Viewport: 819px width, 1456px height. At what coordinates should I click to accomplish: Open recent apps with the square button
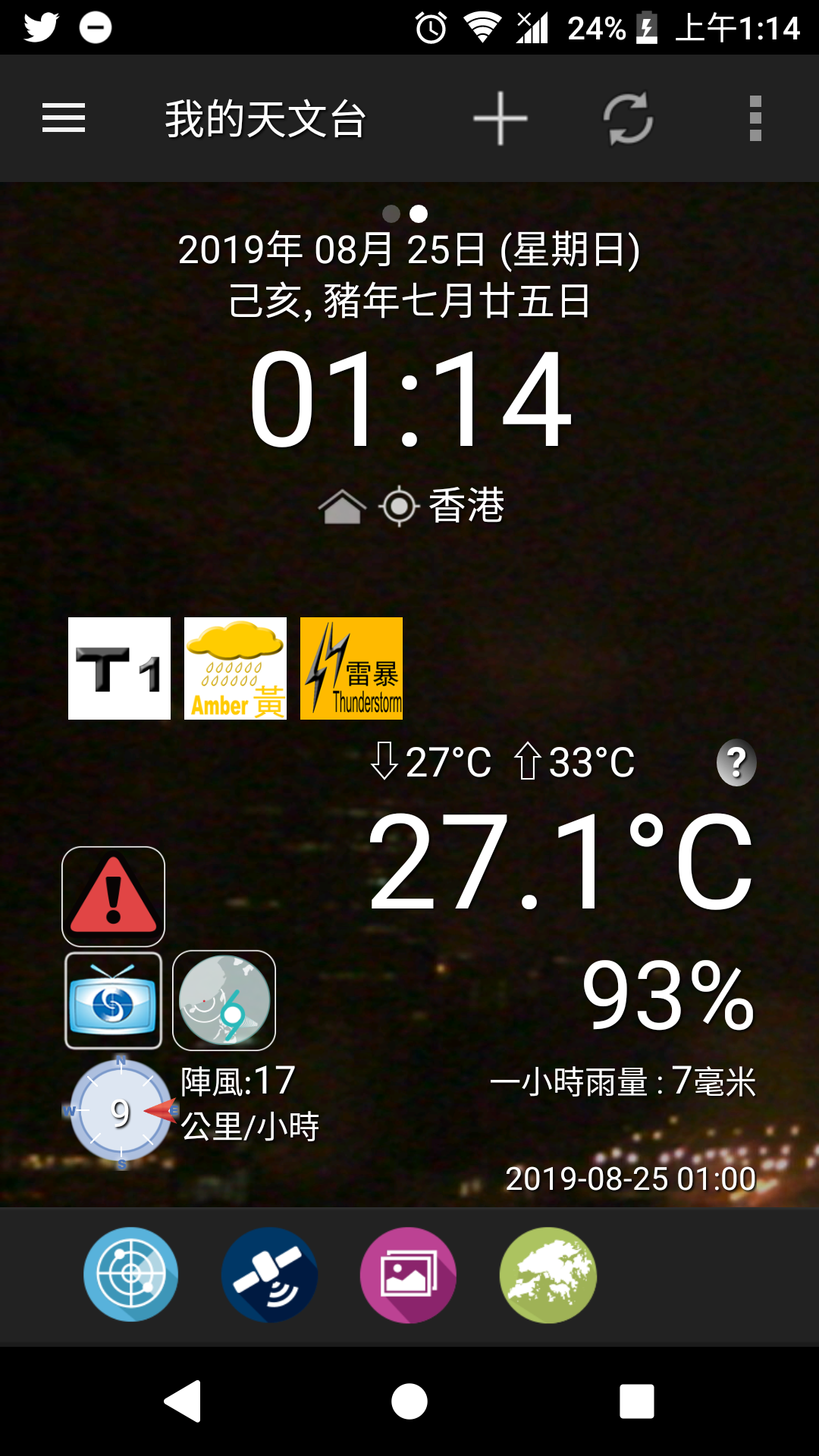click(637, 1401)
